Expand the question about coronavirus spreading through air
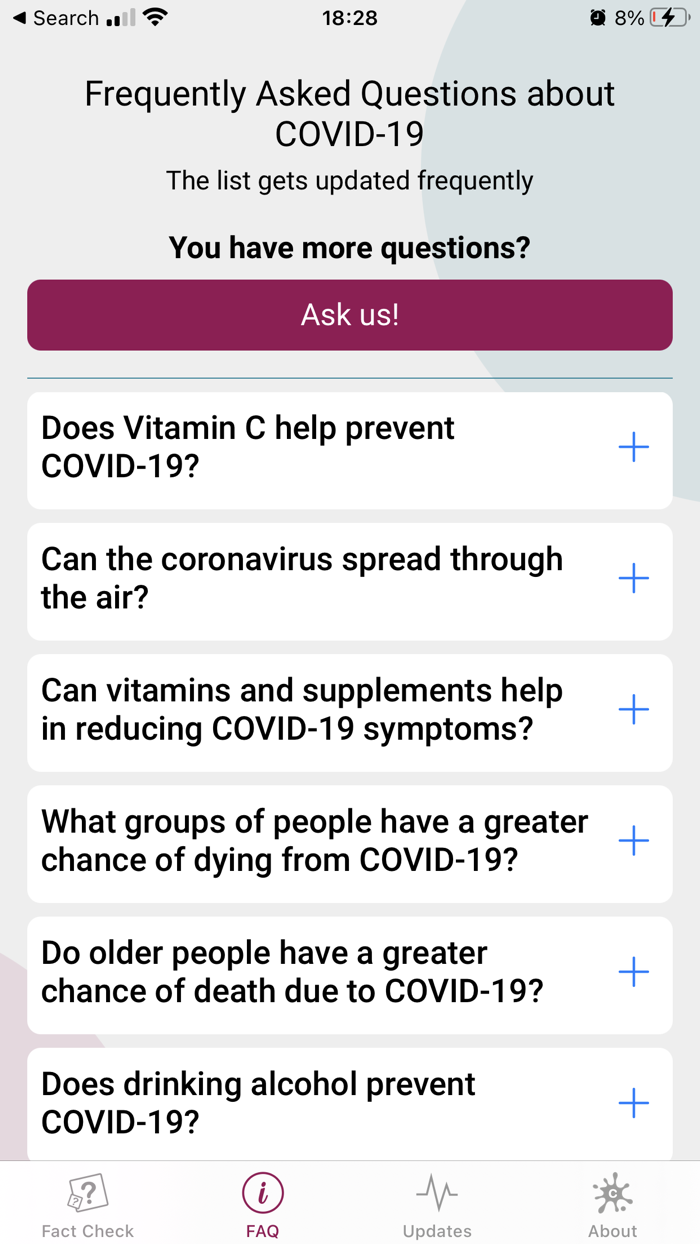The image size is (700, 1244). click(x=350, y=581)
